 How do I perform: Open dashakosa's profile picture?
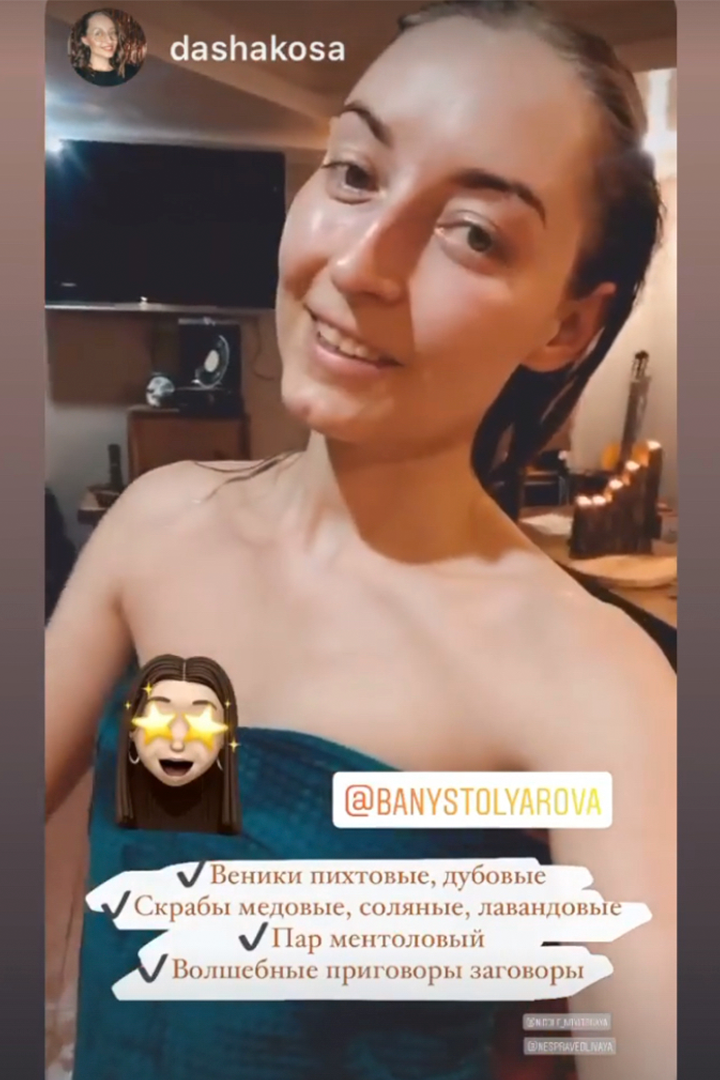[x=107, y=47]
